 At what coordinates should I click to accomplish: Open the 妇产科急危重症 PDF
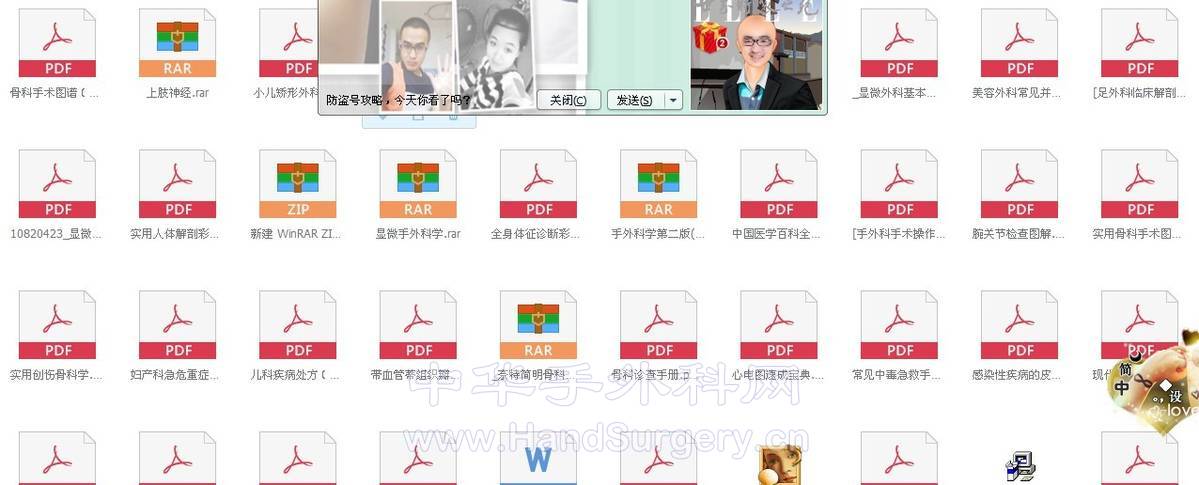coord(177,326)
